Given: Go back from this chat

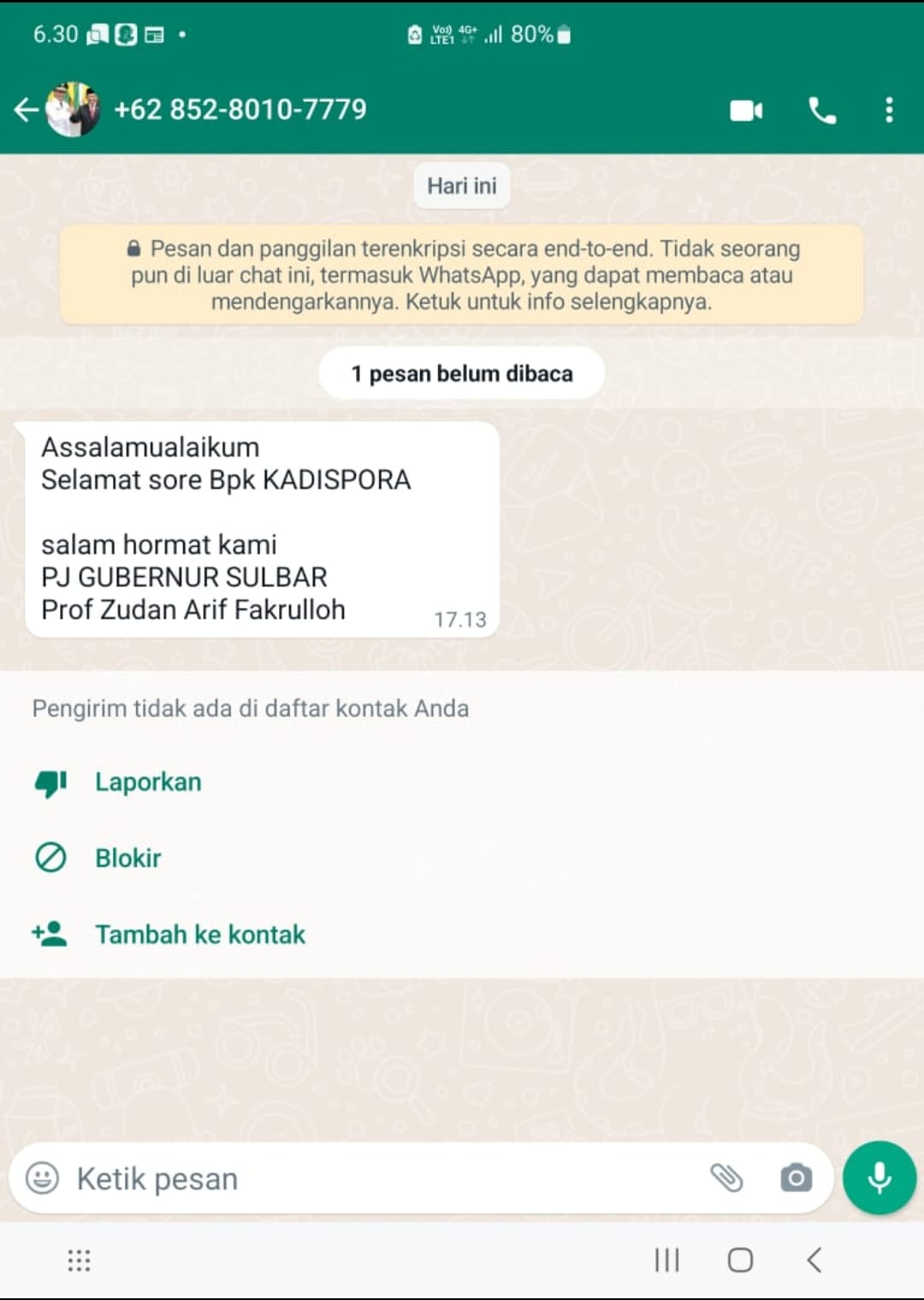Looking at the screenshot, I should 27,110.
